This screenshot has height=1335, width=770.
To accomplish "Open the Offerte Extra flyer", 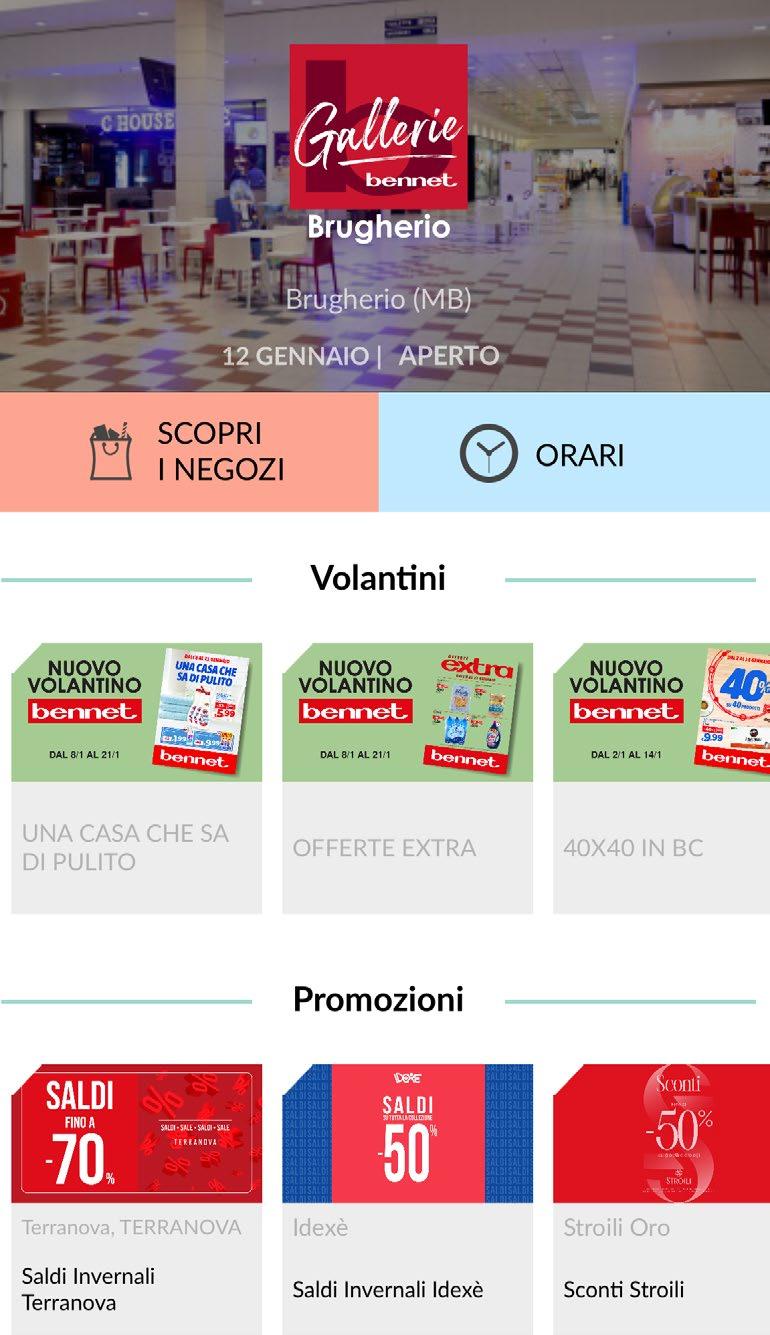I will [407, 777].
